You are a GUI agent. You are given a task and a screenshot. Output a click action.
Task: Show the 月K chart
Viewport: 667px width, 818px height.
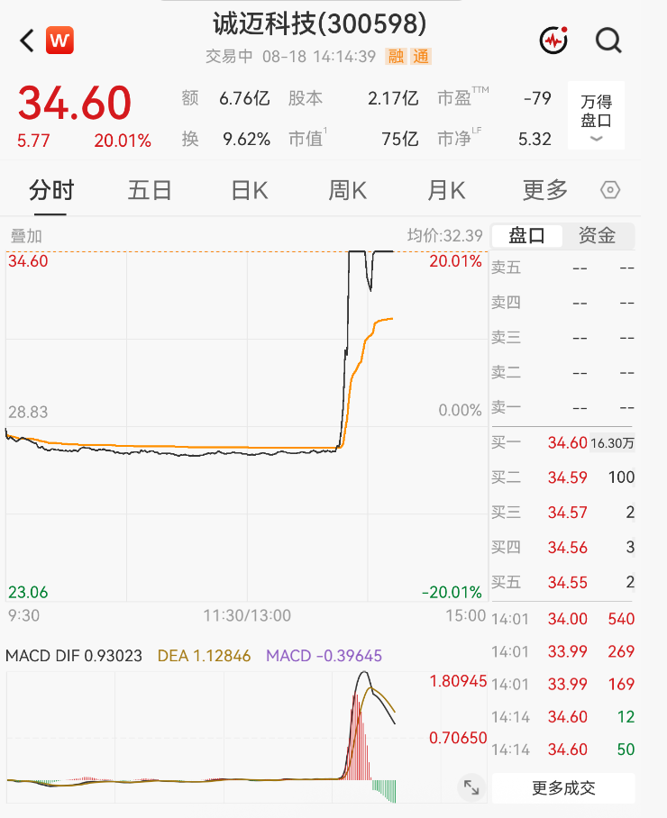click(446, 190)
